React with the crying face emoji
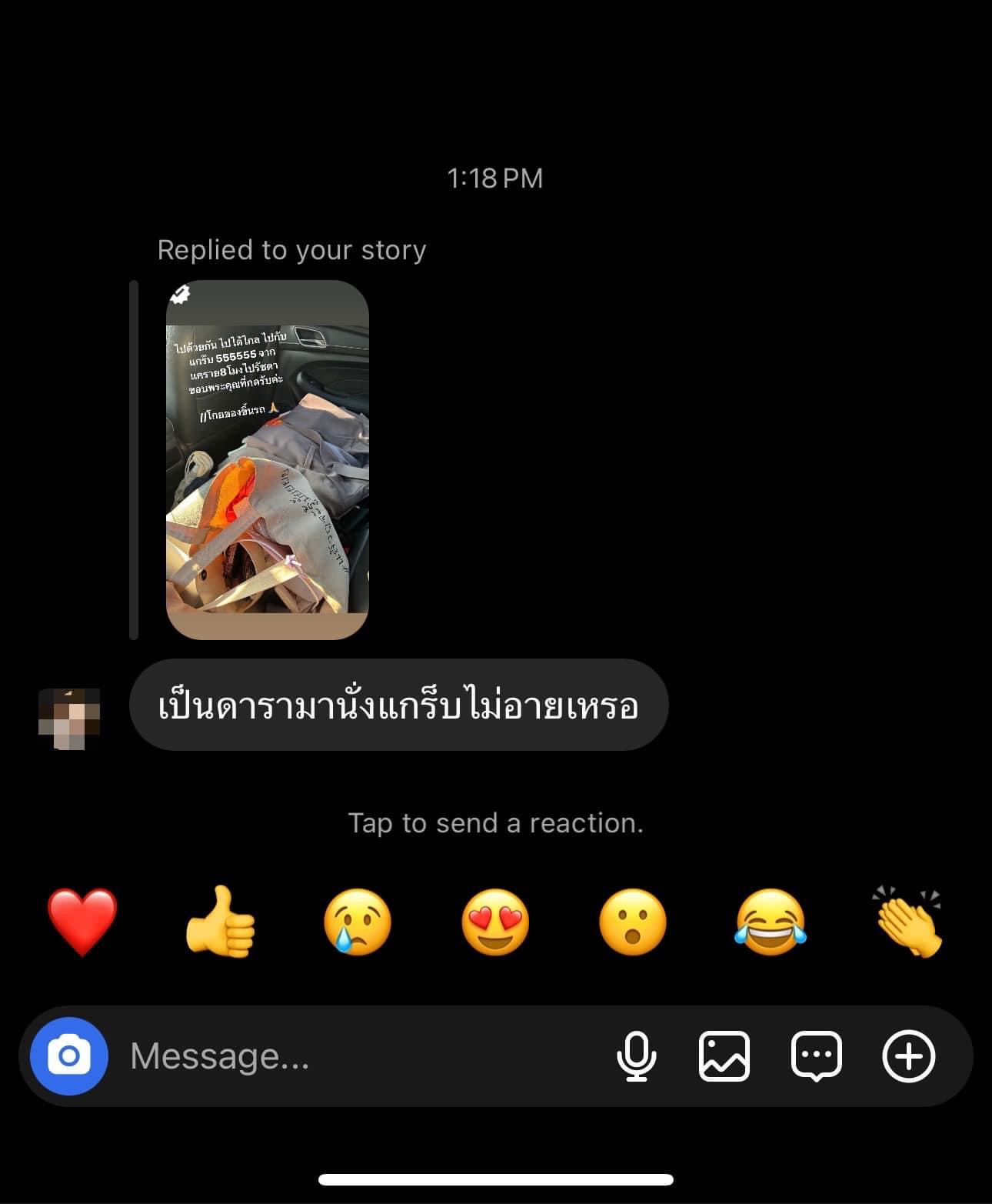Screen dimensions: 992x1204 pos(358,922)
